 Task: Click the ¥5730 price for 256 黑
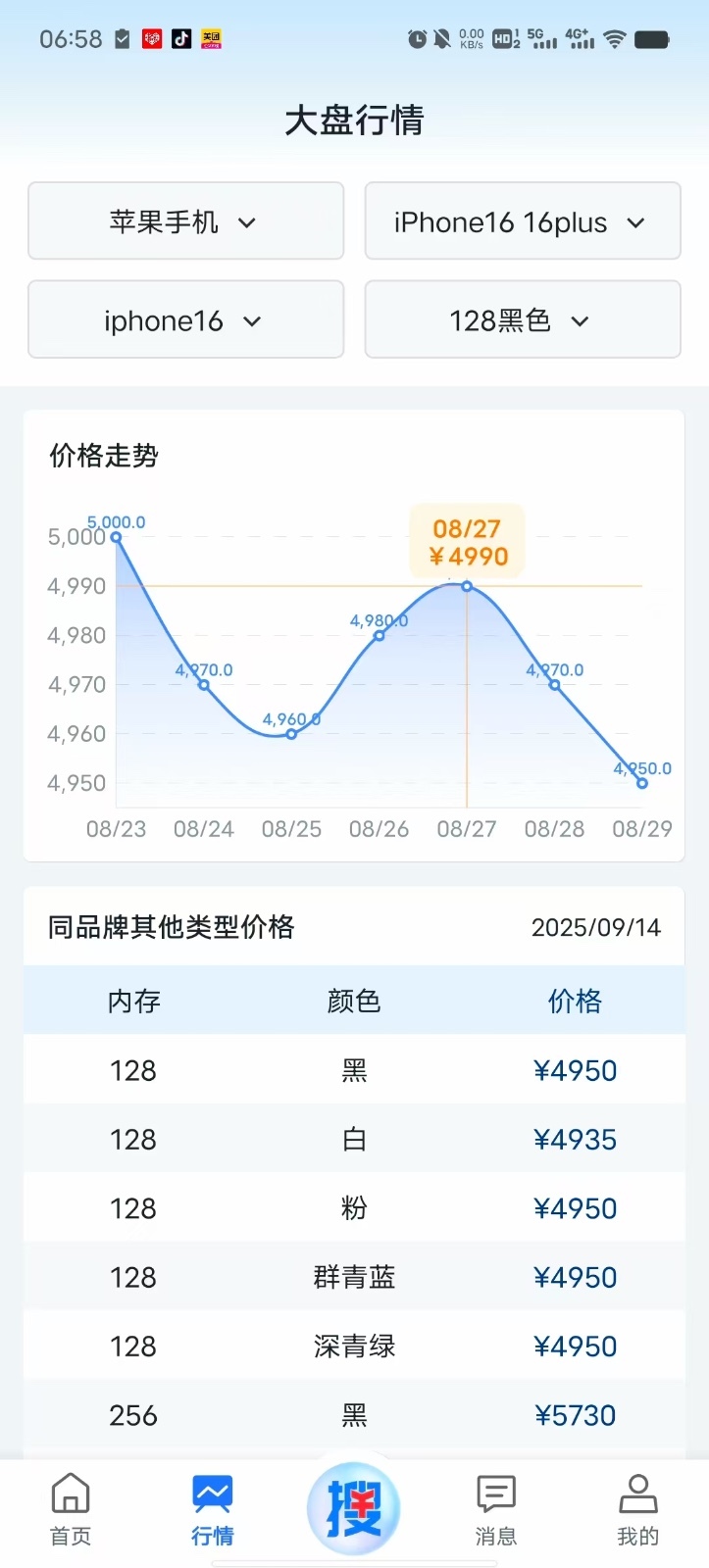click(576, 1414)
